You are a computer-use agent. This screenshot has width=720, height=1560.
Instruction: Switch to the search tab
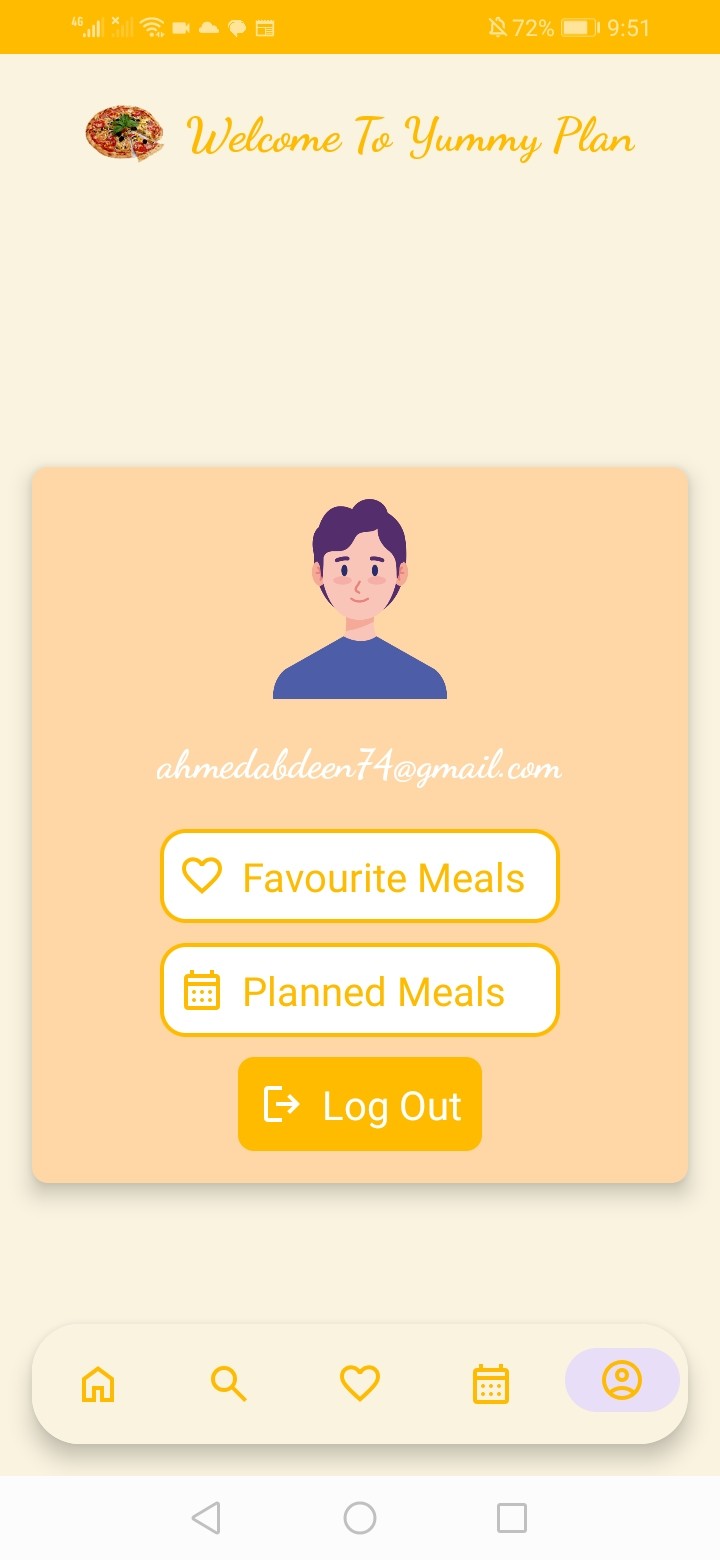click(x=229, y=1384)
